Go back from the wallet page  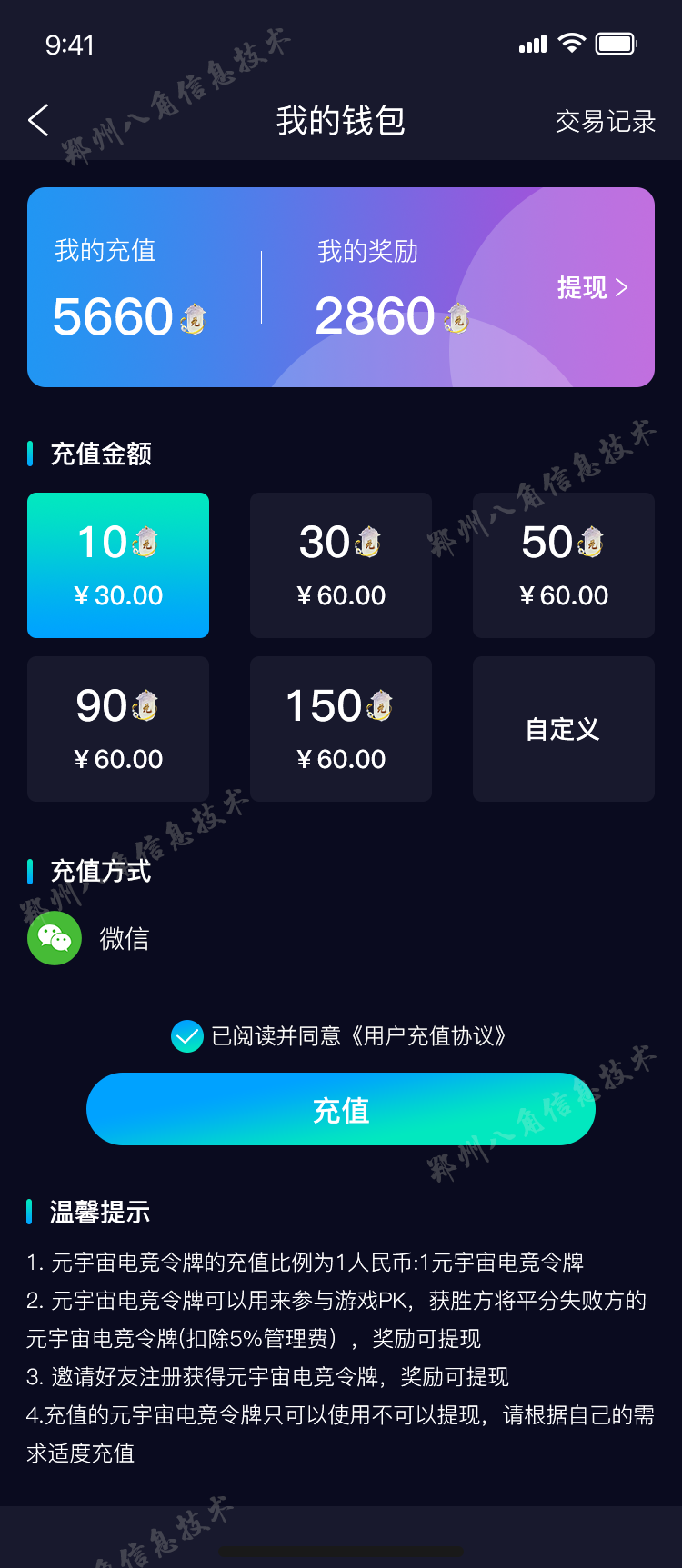38,120
